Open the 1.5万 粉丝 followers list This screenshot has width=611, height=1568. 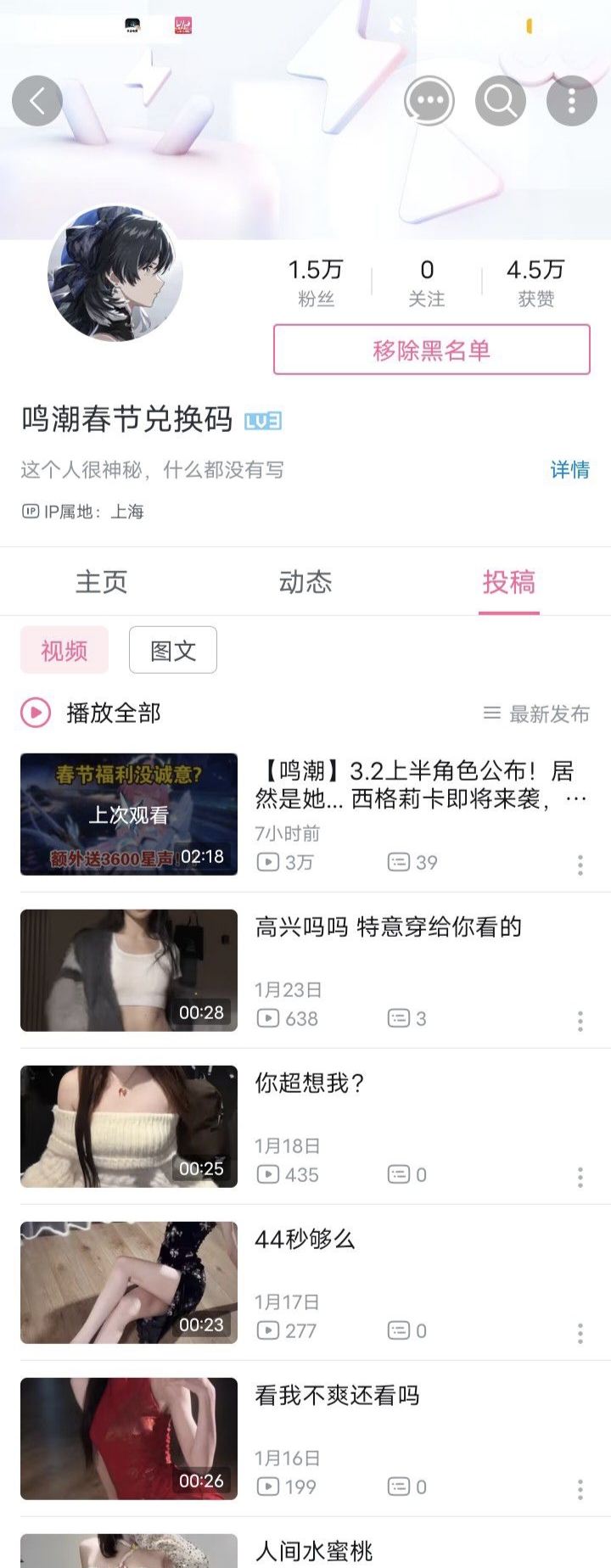[316, 283]
